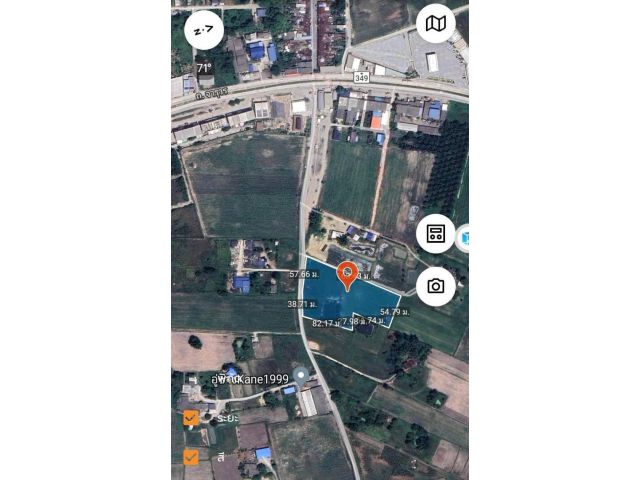Uncheck the ระยะ checkbox

click(x=191, y=418)
